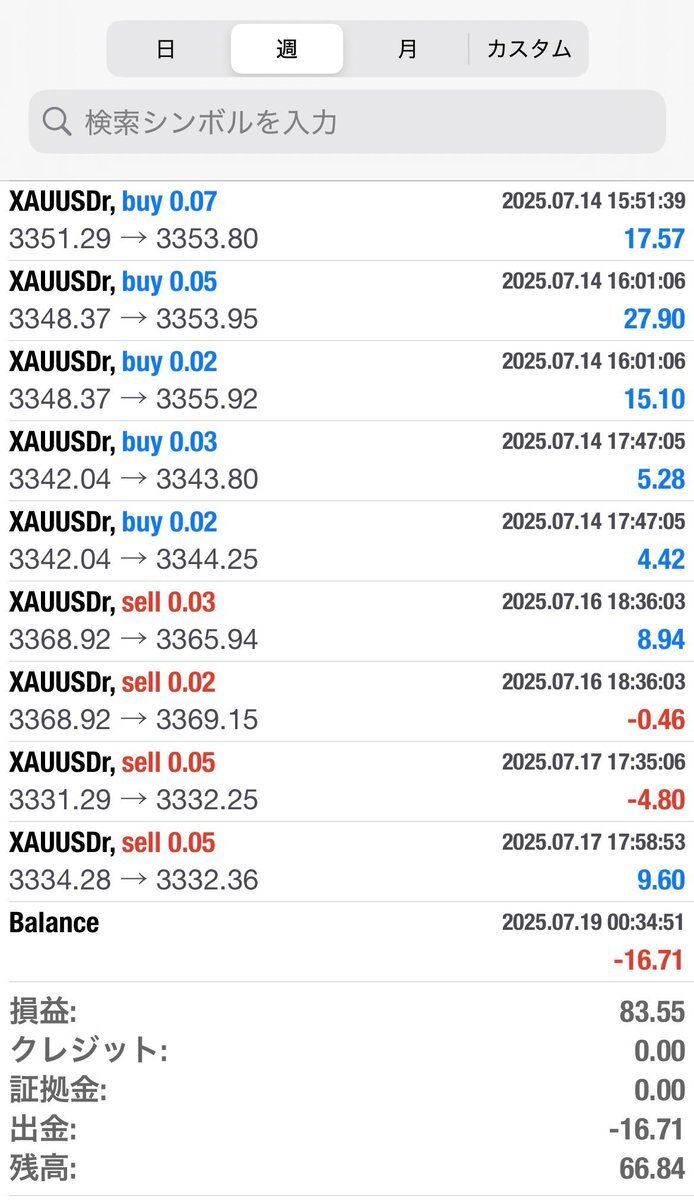Open the buy 0.07 trade with profit 17.57
This screenshot has height=1200, width=694.
(x=347, y=221)
